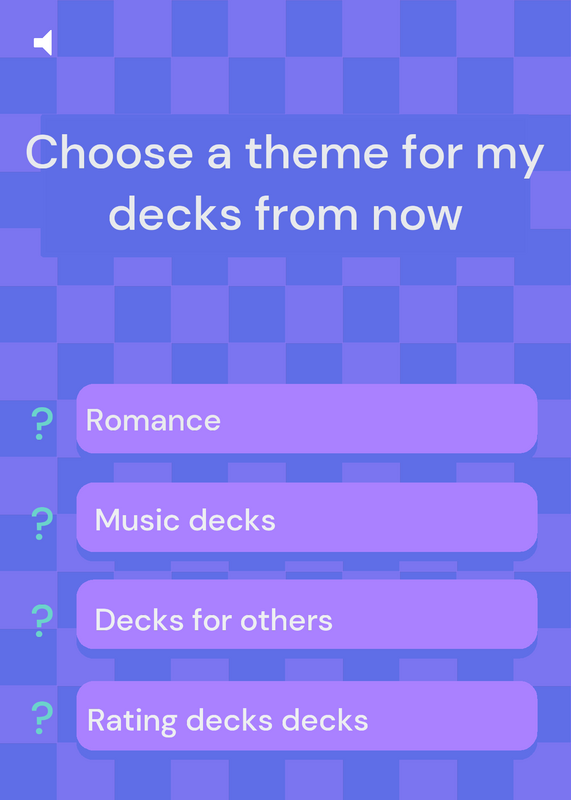The image size is (571, 800).
Task: Toggle the sound speaker icon
Action: pyautogui.click(x=43, y=42)
